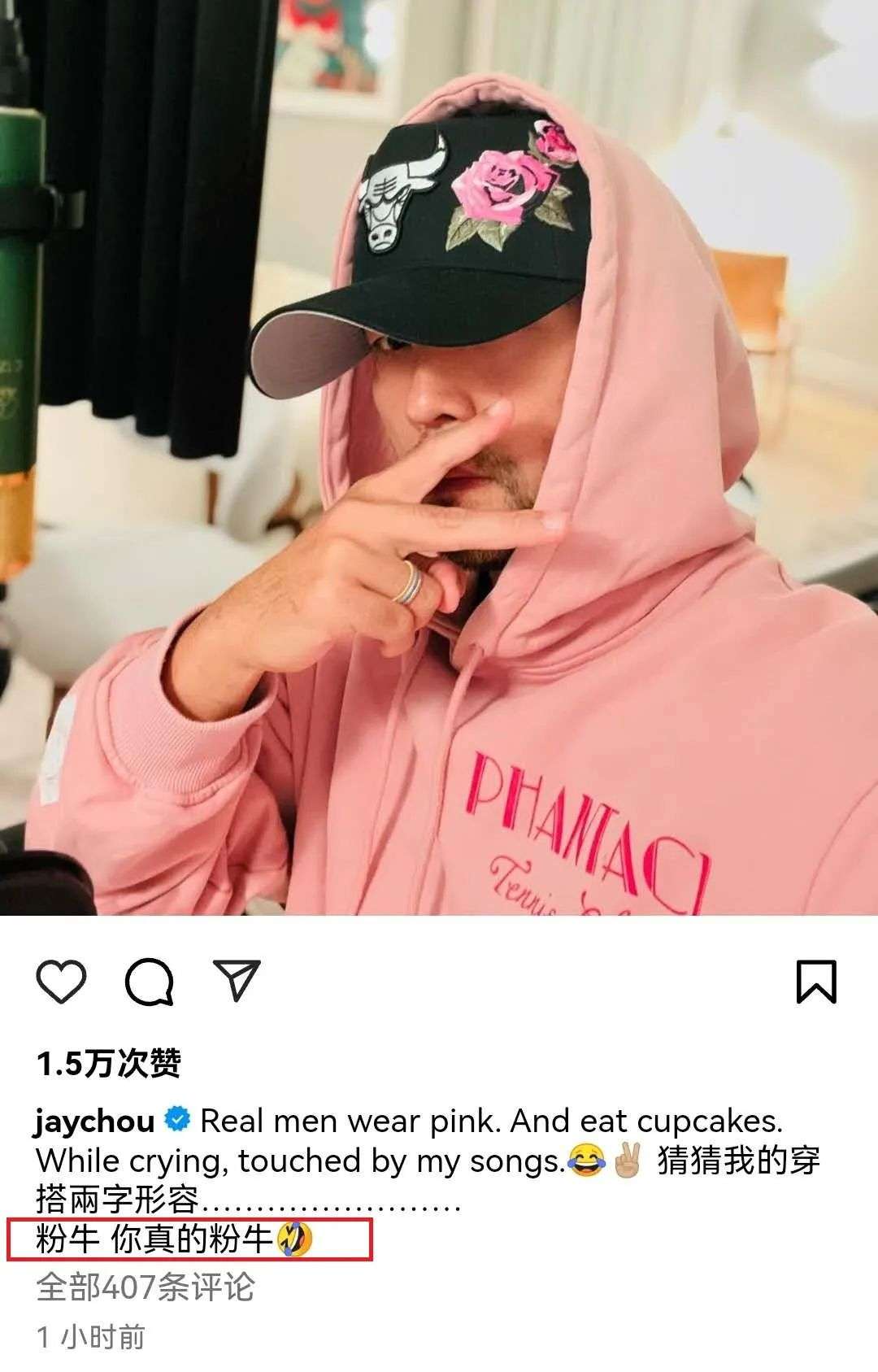Open the jaychou profile from the caption
Screen dimensions: 878x1372
95,1122
